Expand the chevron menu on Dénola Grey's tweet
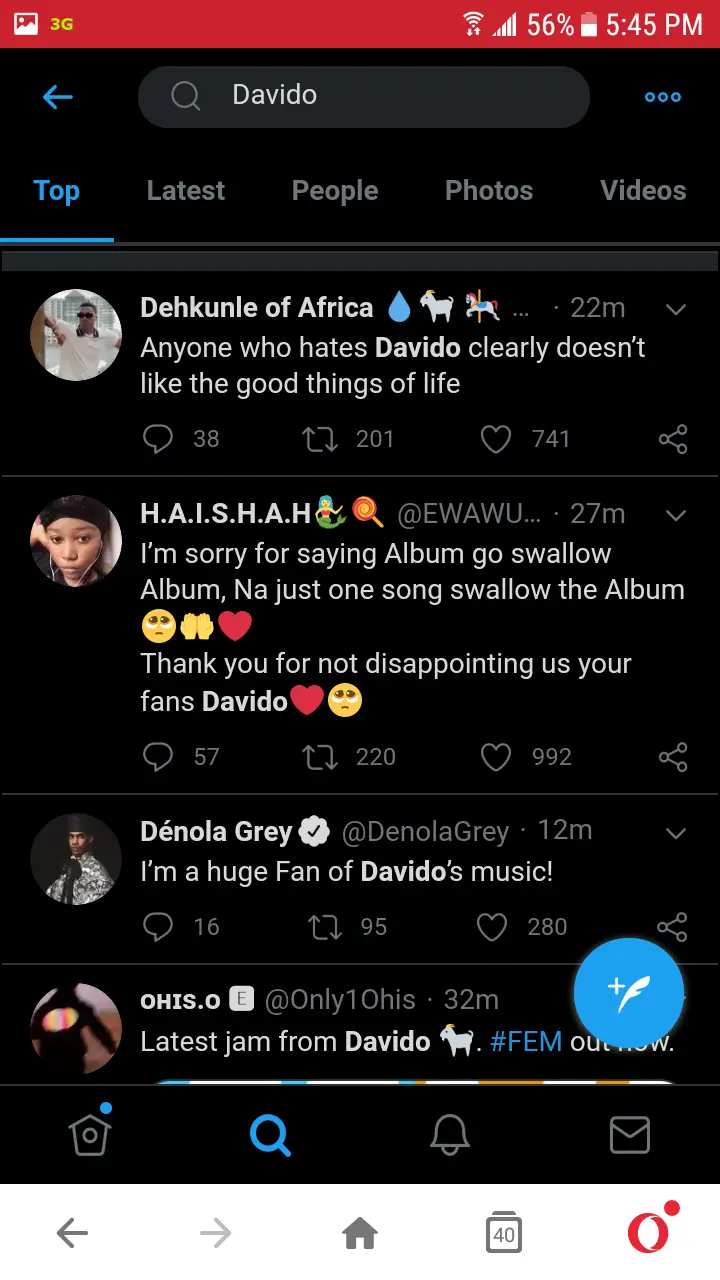Image resolution: width=720 pixels, height=1280 pixels. tap(676, 833)
